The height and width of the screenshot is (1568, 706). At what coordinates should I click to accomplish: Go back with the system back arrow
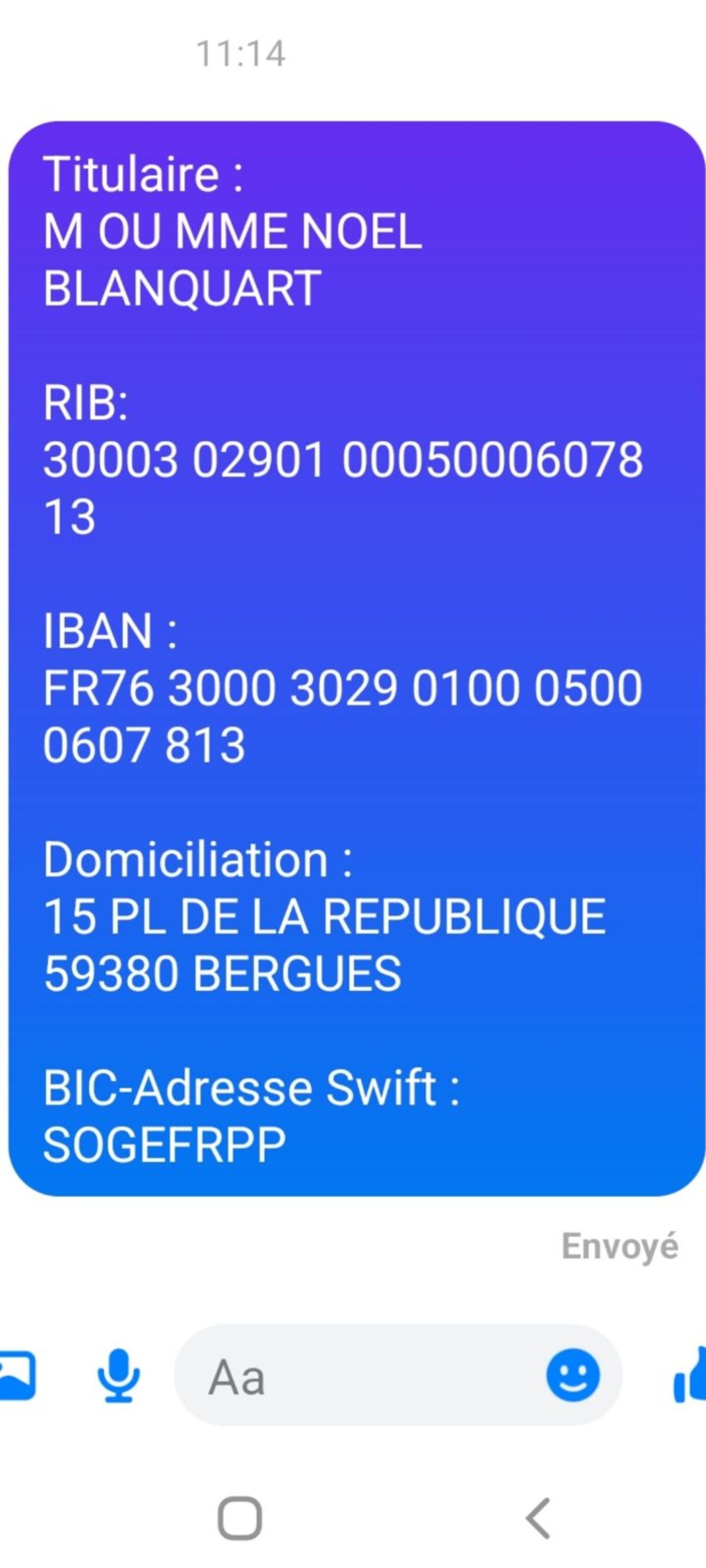pyautogui.click(x=538, y=1518)
